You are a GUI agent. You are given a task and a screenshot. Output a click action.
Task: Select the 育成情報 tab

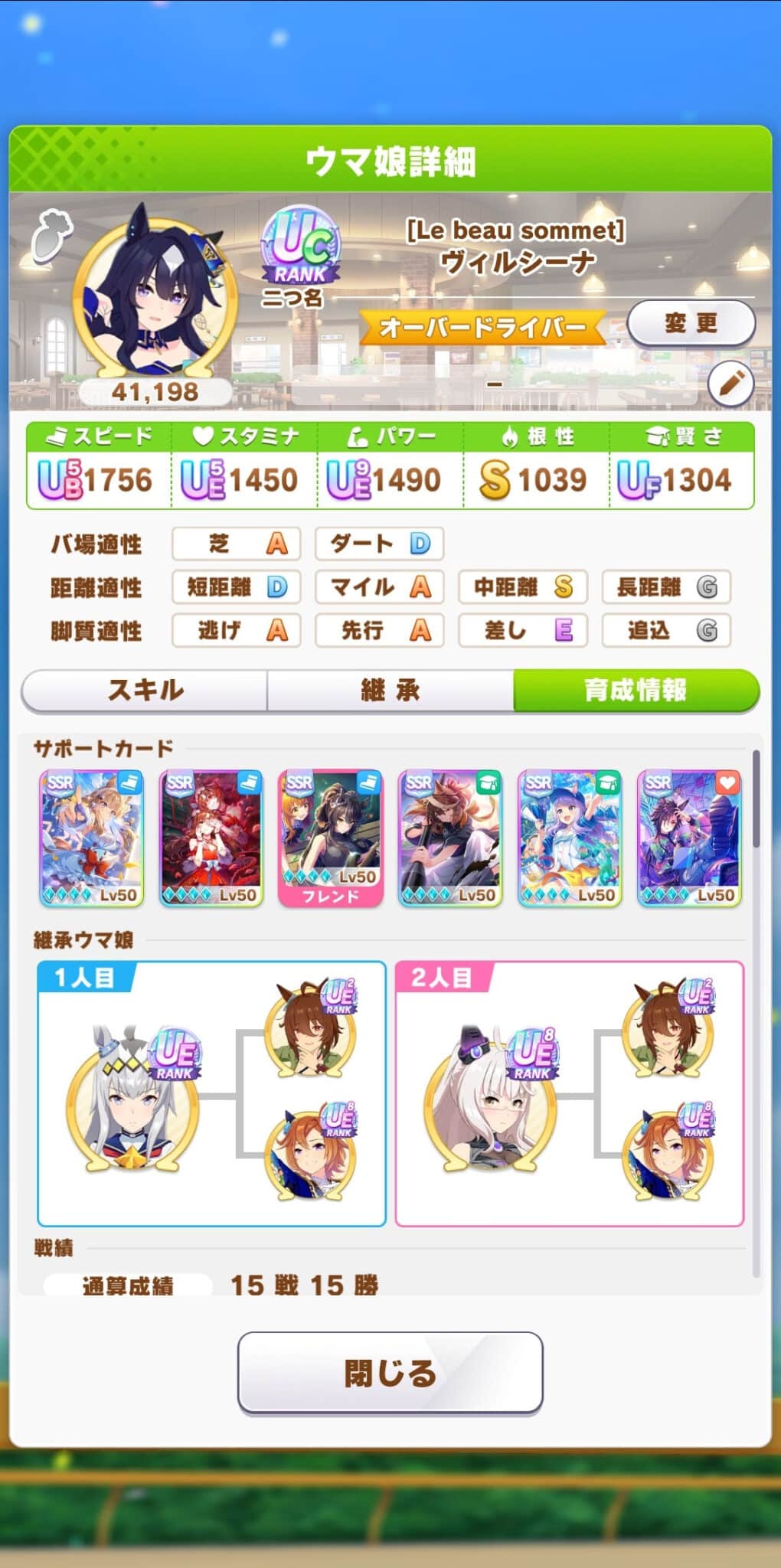tap(635, 690)
